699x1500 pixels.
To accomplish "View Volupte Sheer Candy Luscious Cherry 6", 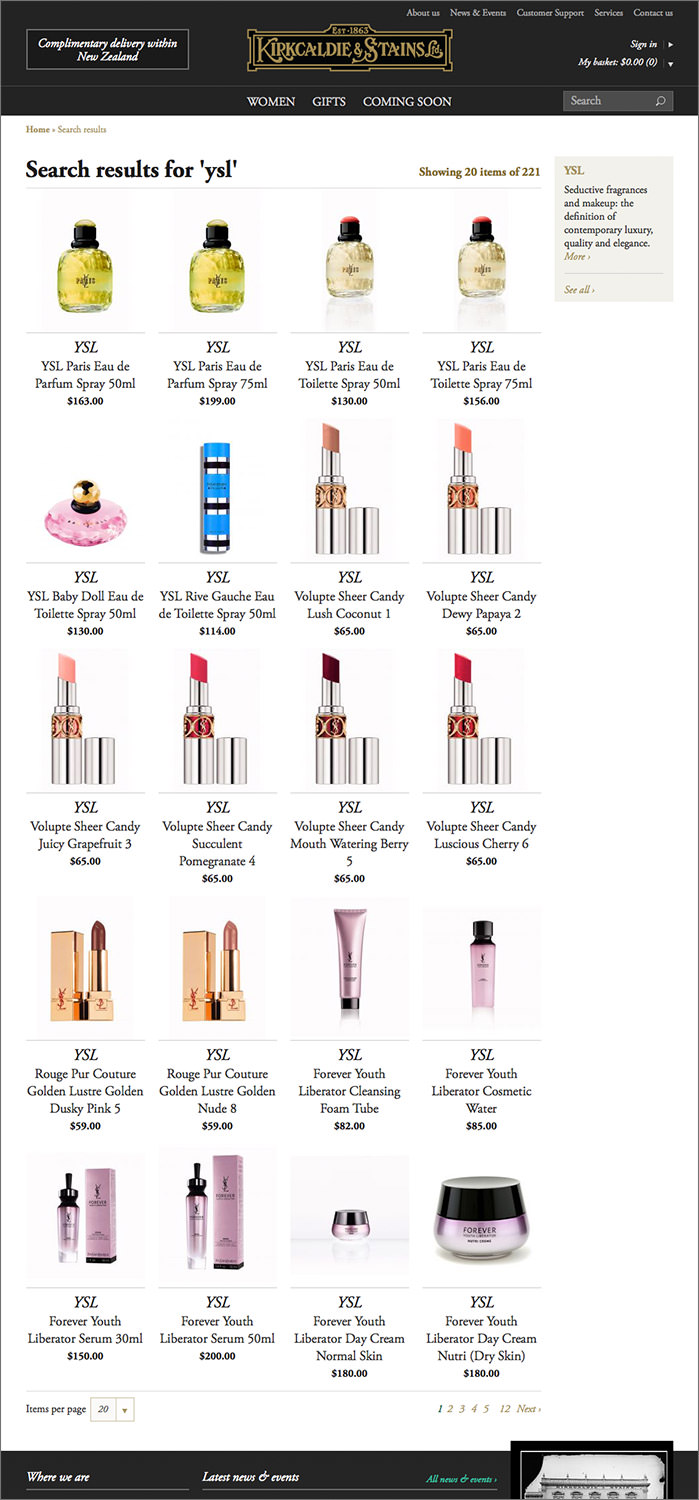I will [482, 835].
